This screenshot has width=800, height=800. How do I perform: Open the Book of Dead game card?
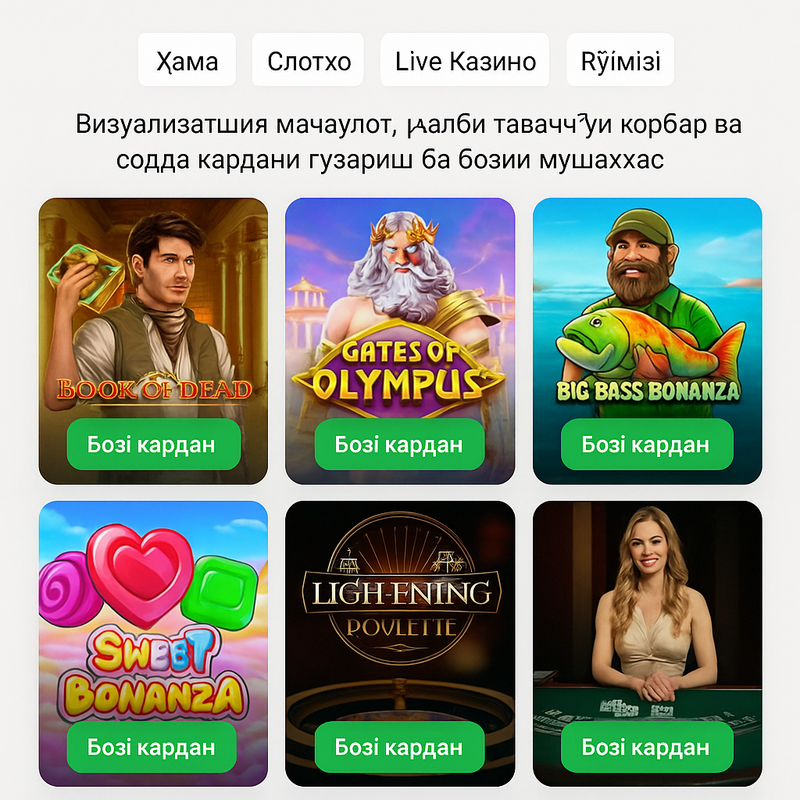click(153, 300)
